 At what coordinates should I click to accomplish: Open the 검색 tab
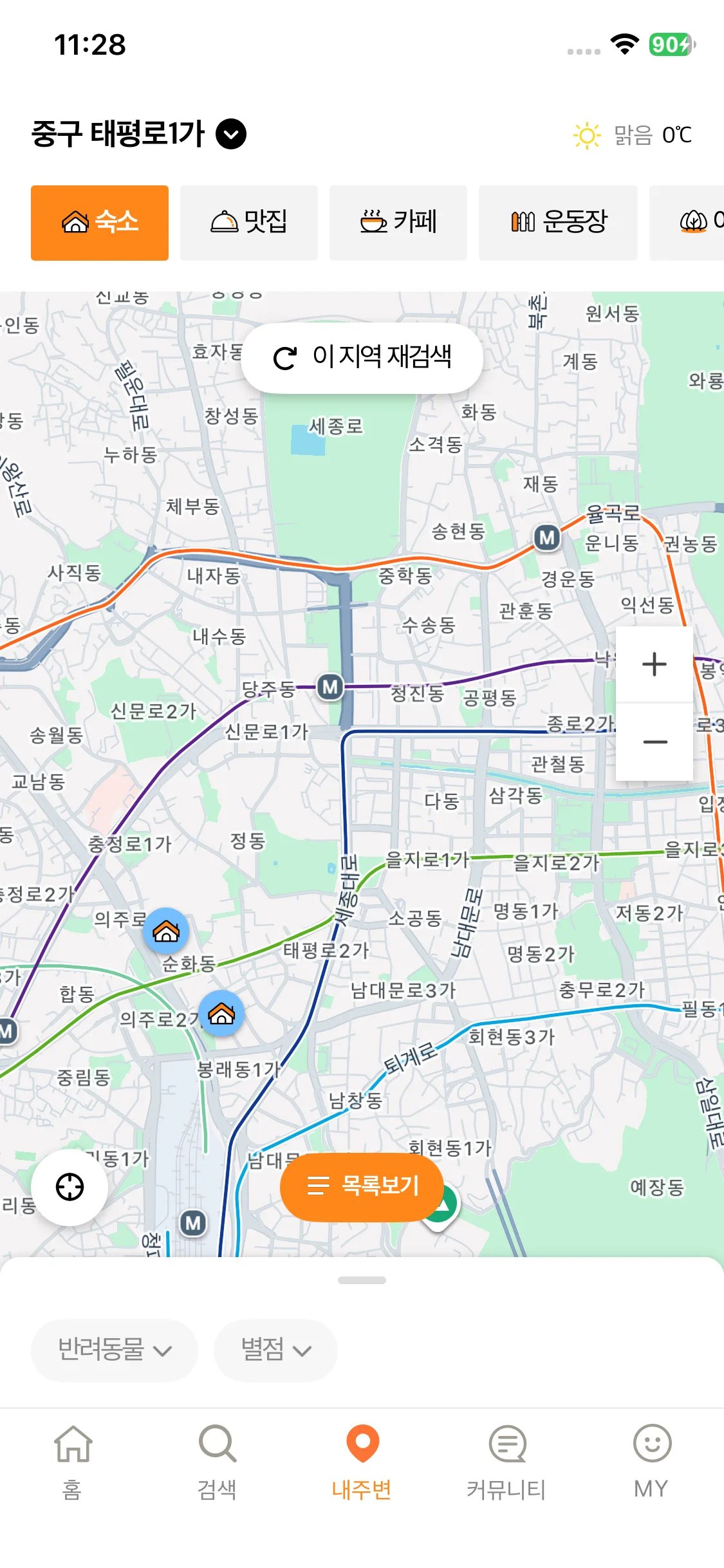coord(217,1462)
